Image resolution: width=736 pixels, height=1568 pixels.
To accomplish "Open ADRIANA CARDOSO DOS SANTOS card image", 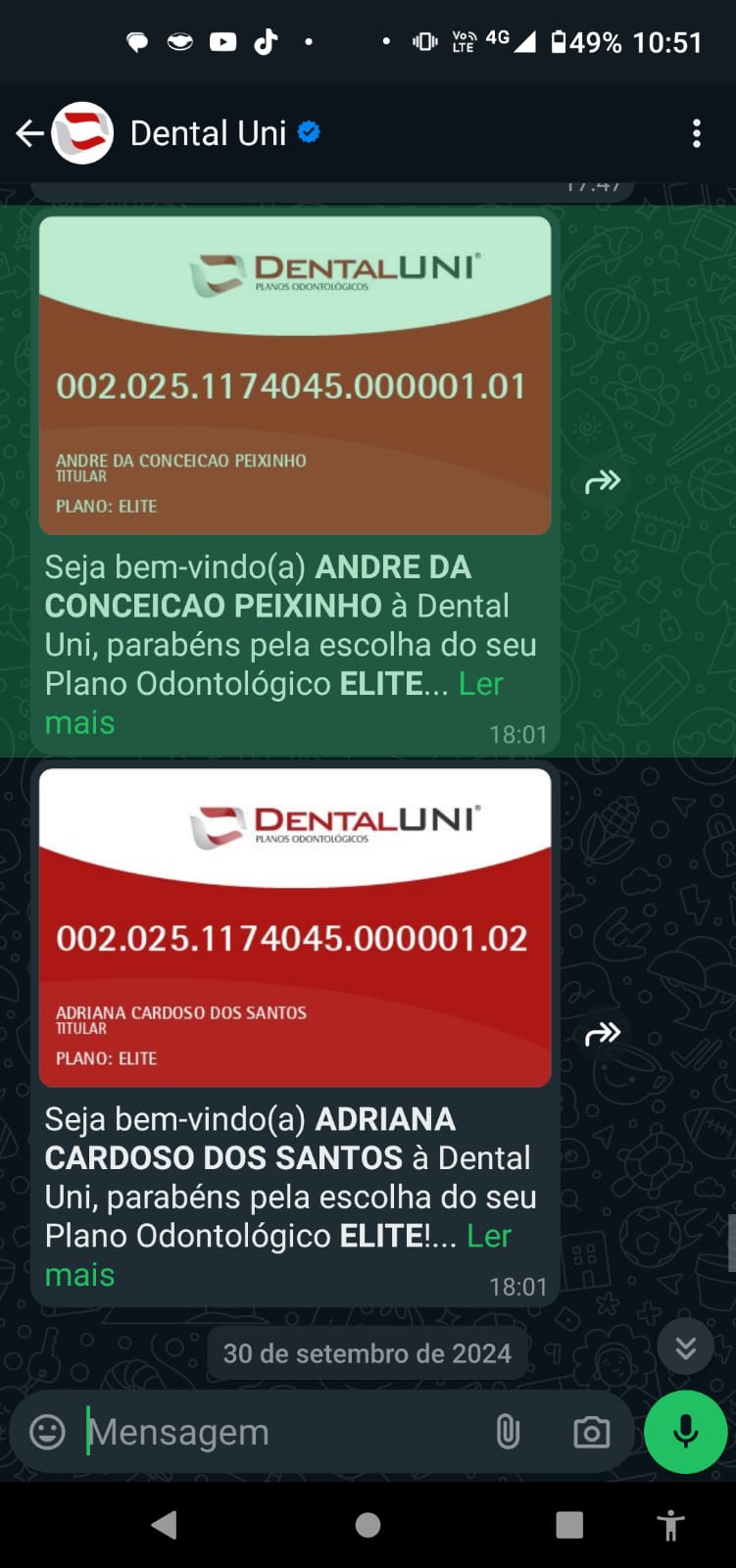I will pyautogui.click(x=295, y=927).
